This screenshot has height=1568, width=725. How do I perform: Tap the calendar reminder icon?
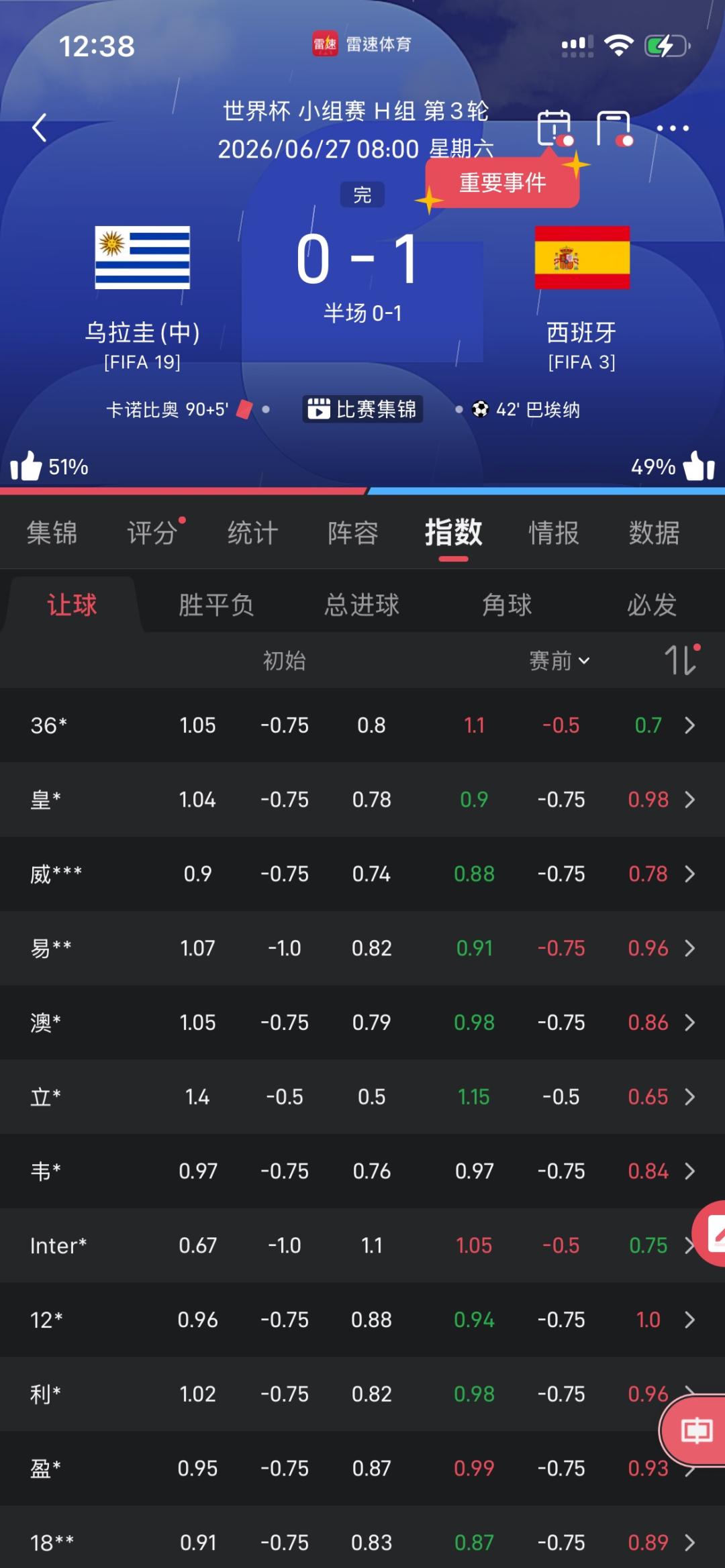pyautogui.click(x=555, y=127)
